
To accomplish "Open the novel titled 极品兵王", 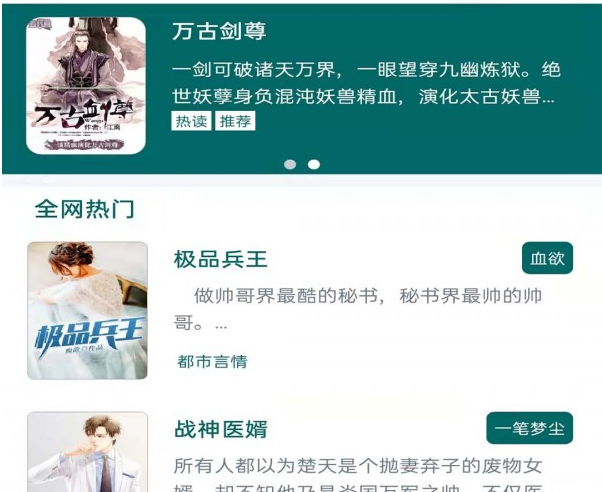I will point(221,260).
